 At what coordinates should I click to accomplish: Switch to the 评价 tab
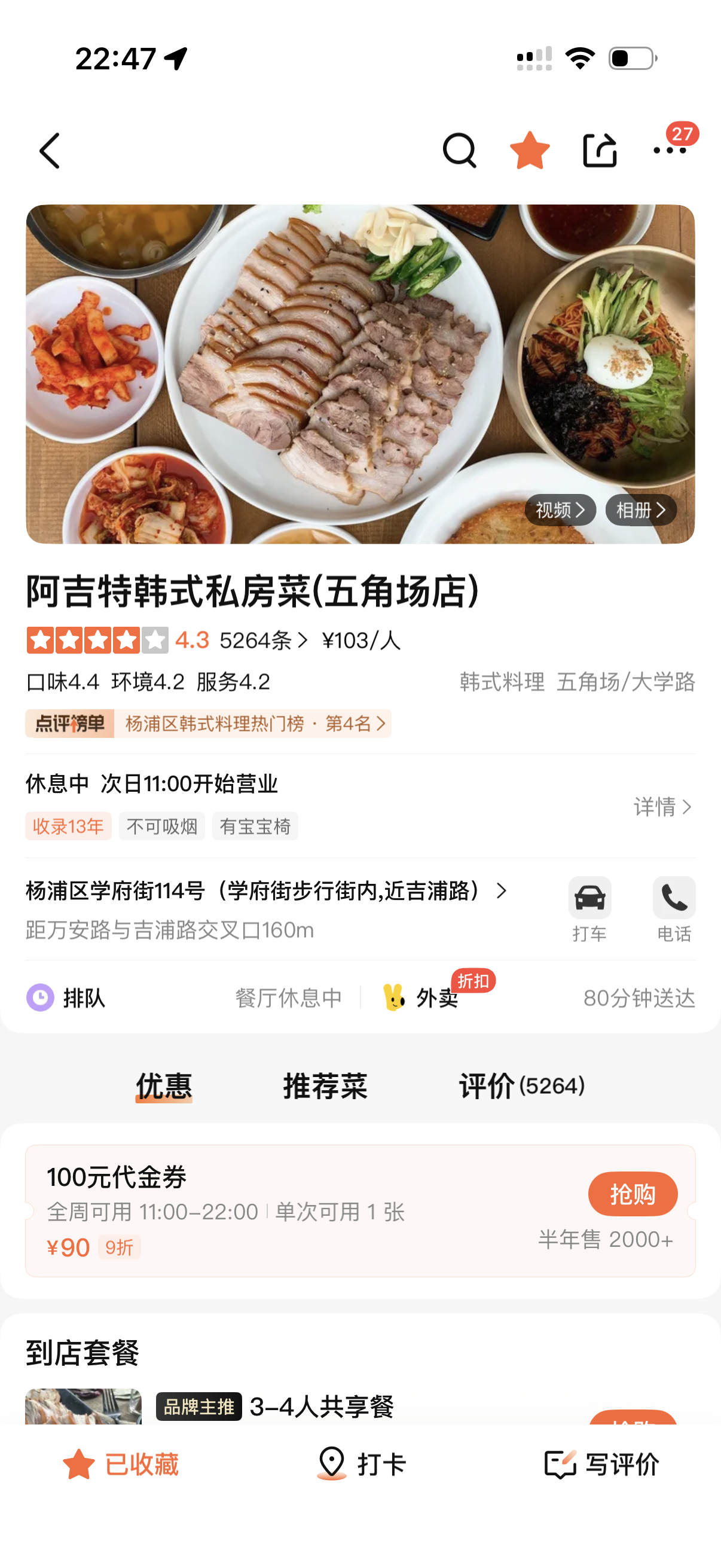[x=521, y=1086]
